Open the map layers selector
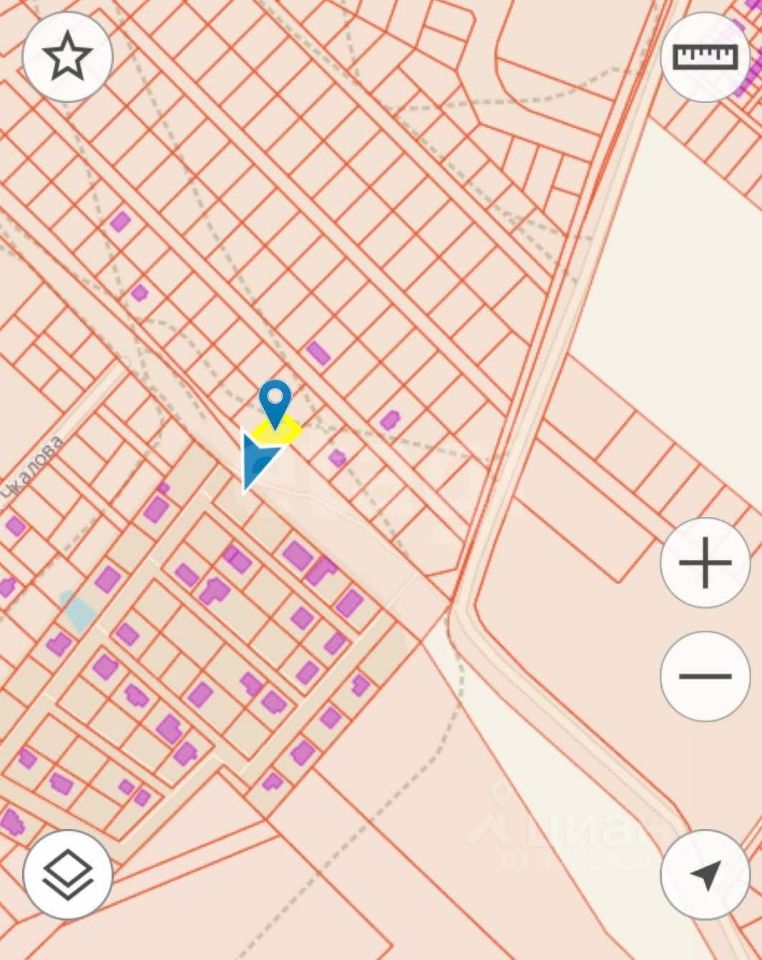762x960 pixels. 67,875
